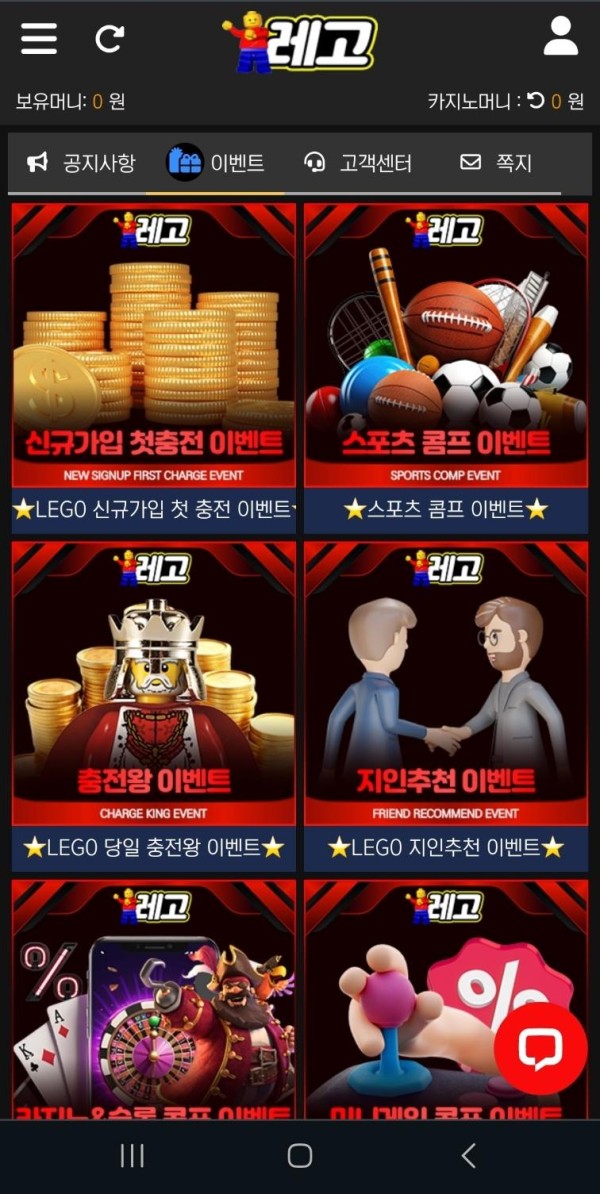Open the 쪽지 messages tab
600x1194 pixels.
coord(496,163)
